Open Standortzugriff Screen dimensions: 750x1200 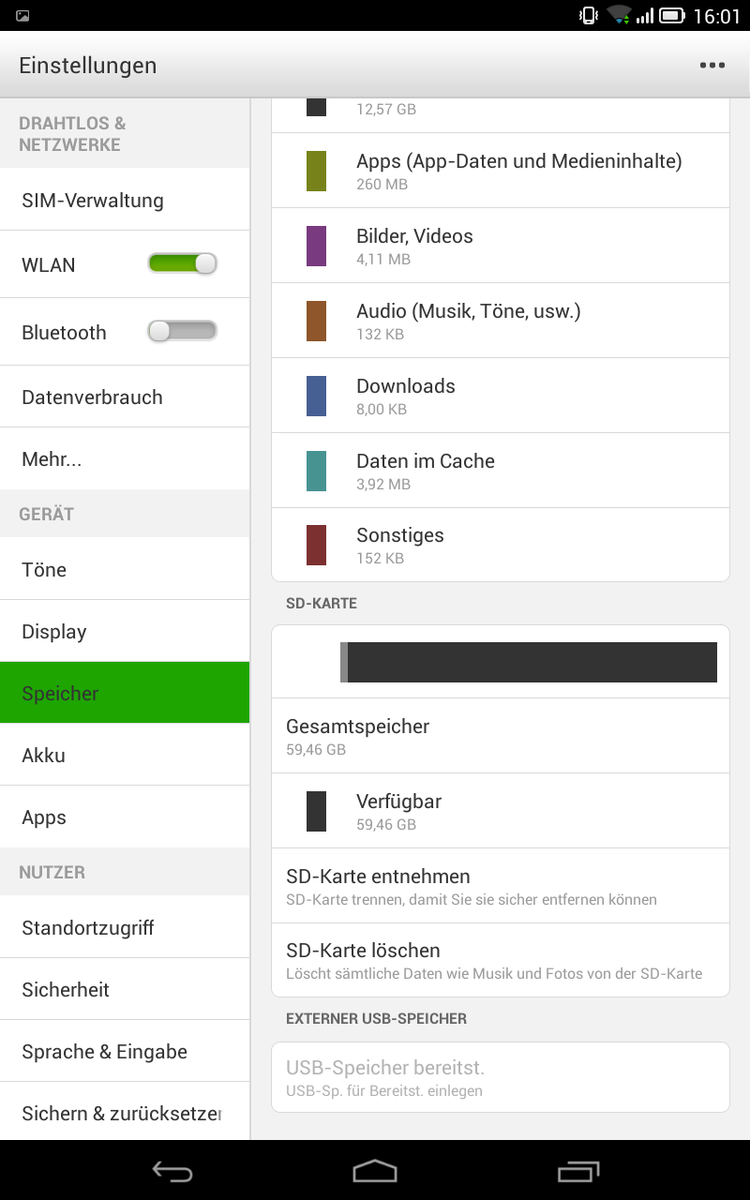(124, 927)
